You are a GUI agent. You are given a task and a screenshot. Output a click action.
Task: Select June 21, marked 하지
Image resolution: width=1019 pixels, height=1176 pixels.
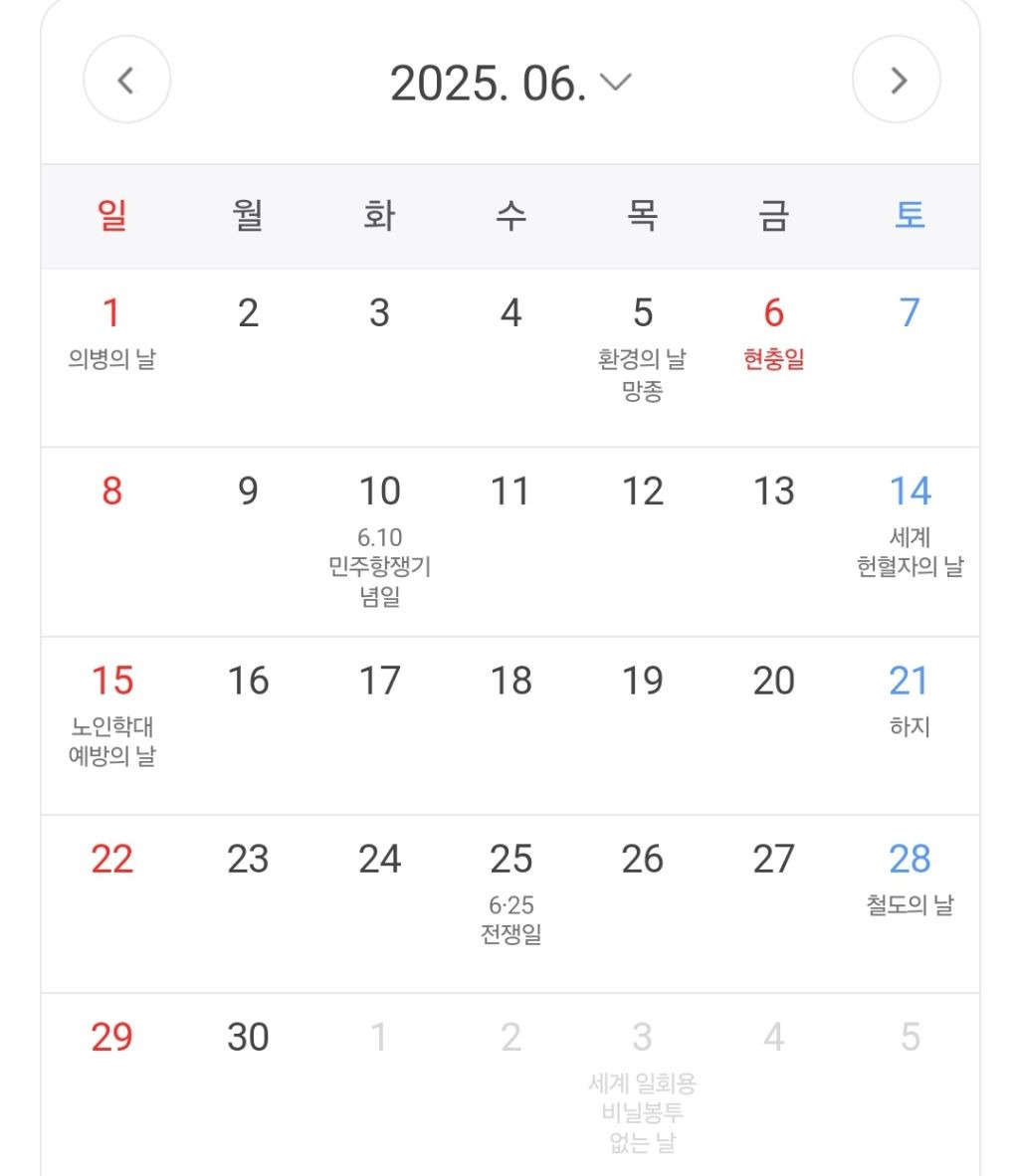pos(908,681)
